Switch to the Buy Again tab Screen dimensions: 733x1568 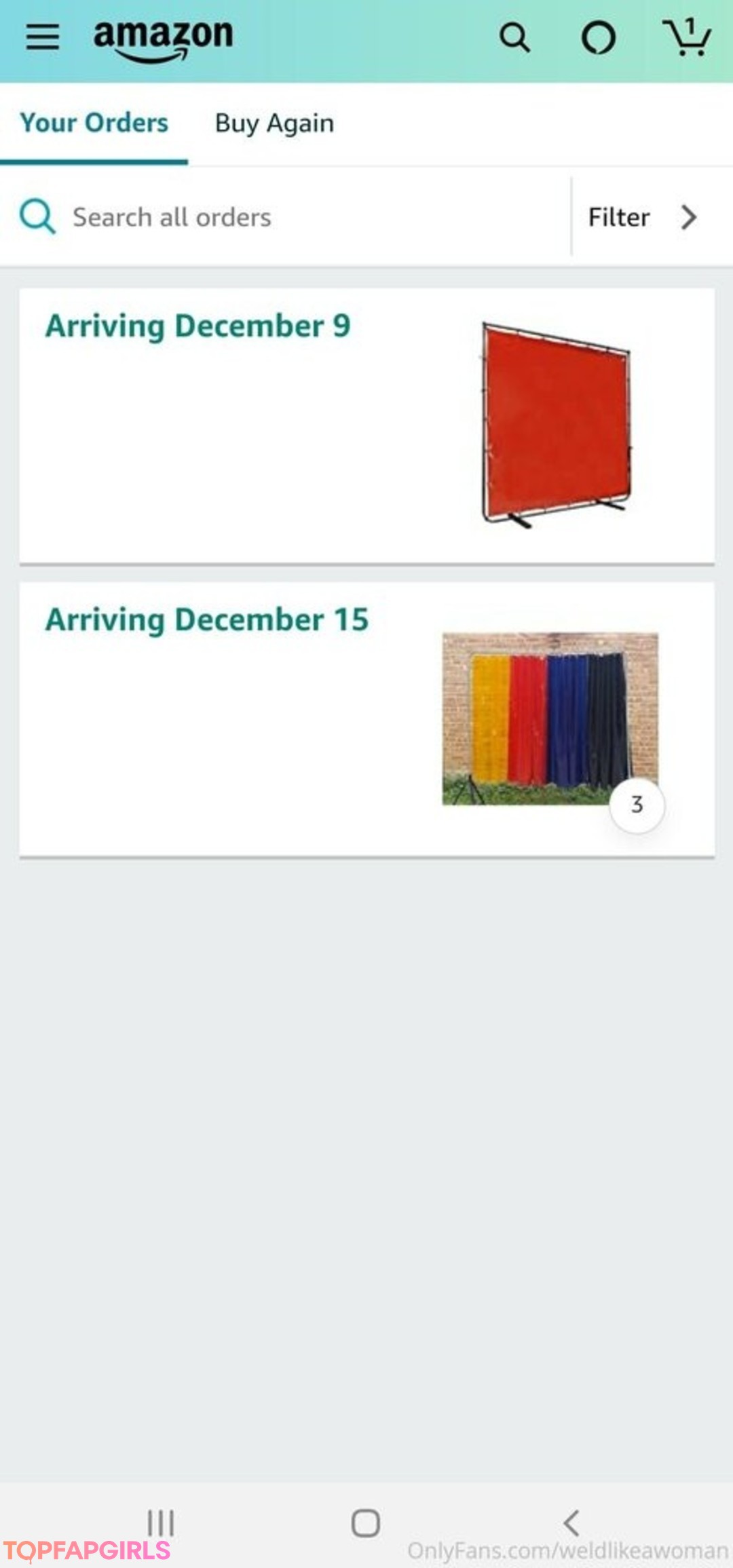coord(274,123)
